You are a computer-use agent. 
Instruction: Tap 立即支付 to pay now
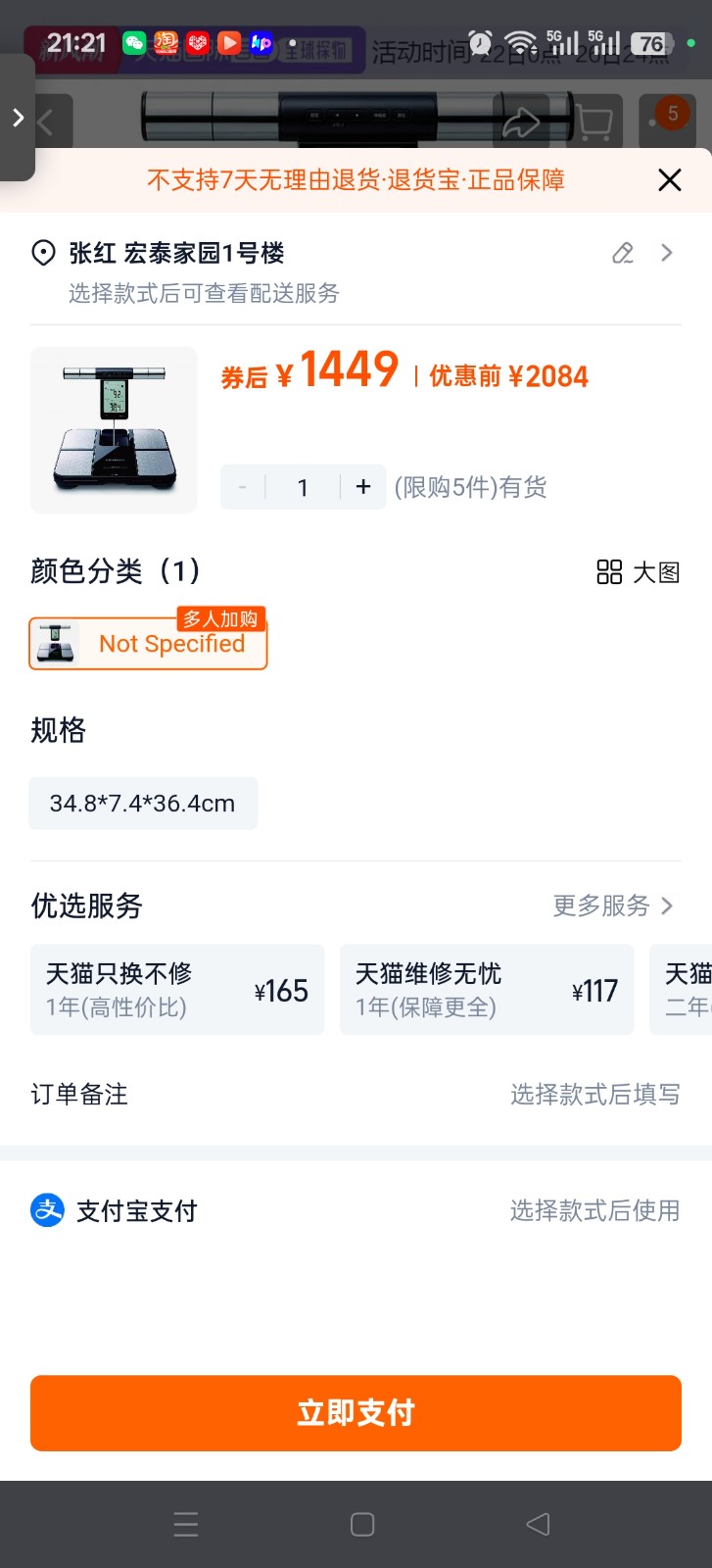pyautogui.click(x=356, y=1413)
